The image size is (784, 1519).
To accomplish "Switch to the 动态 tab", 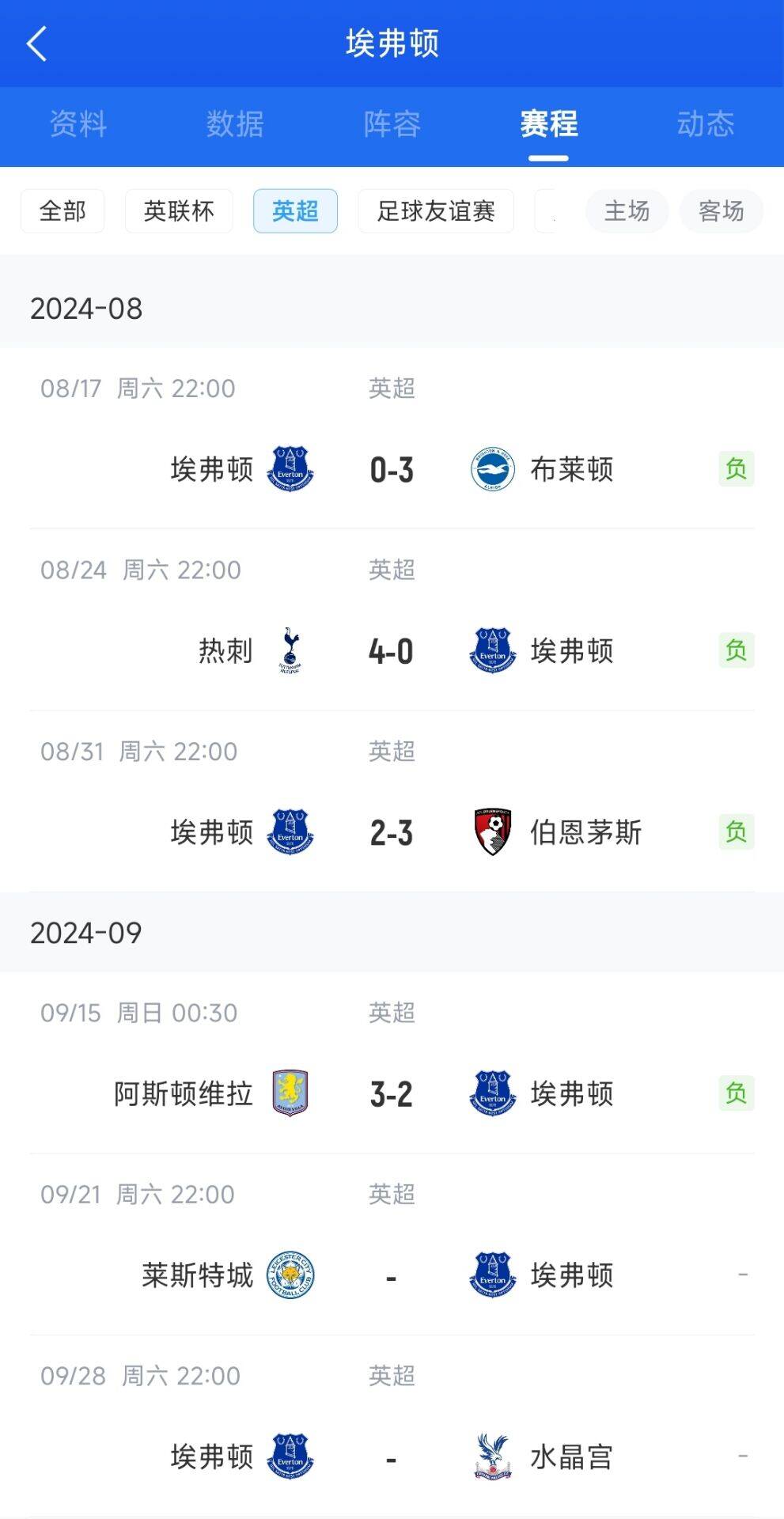I will [706, 124].
